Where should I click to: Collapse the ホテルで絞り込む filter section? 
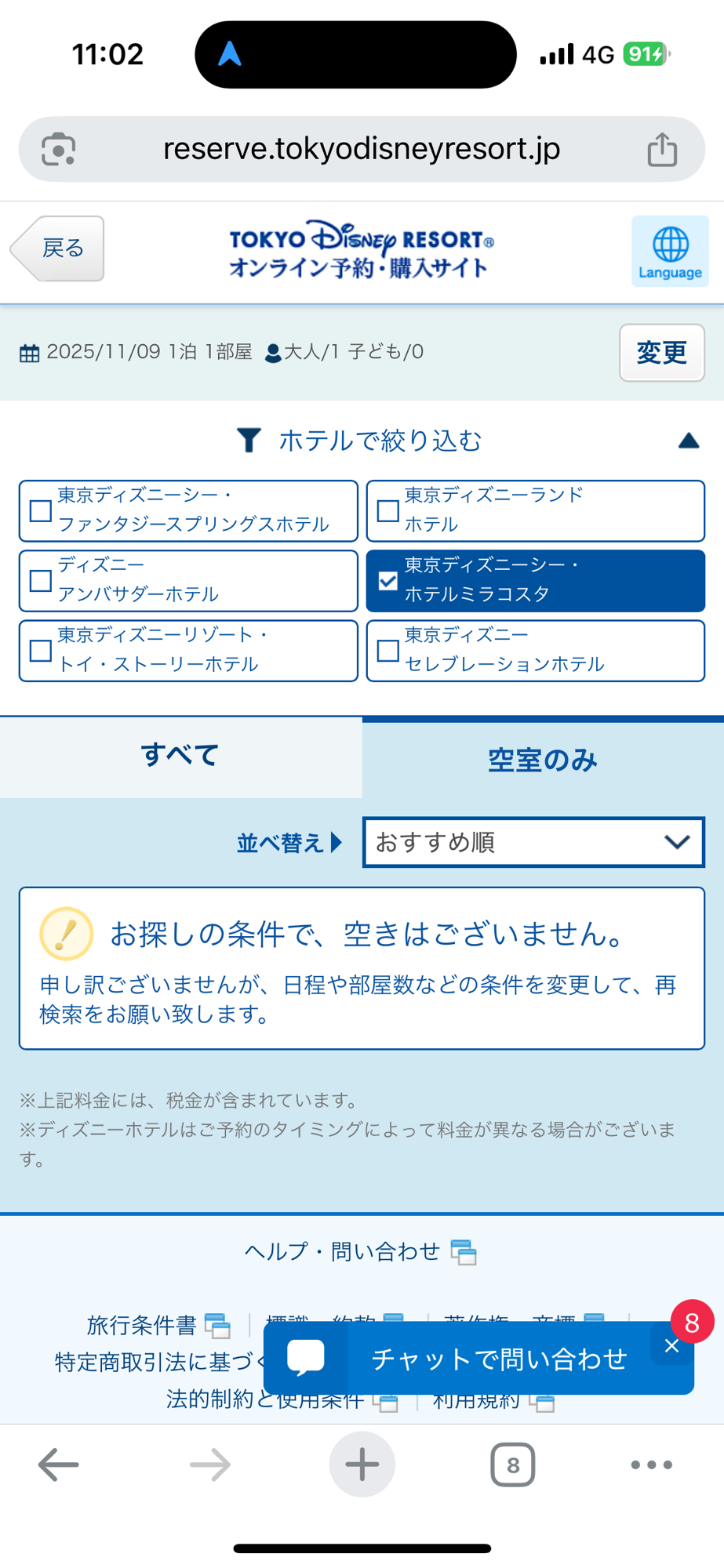point(688,441)
